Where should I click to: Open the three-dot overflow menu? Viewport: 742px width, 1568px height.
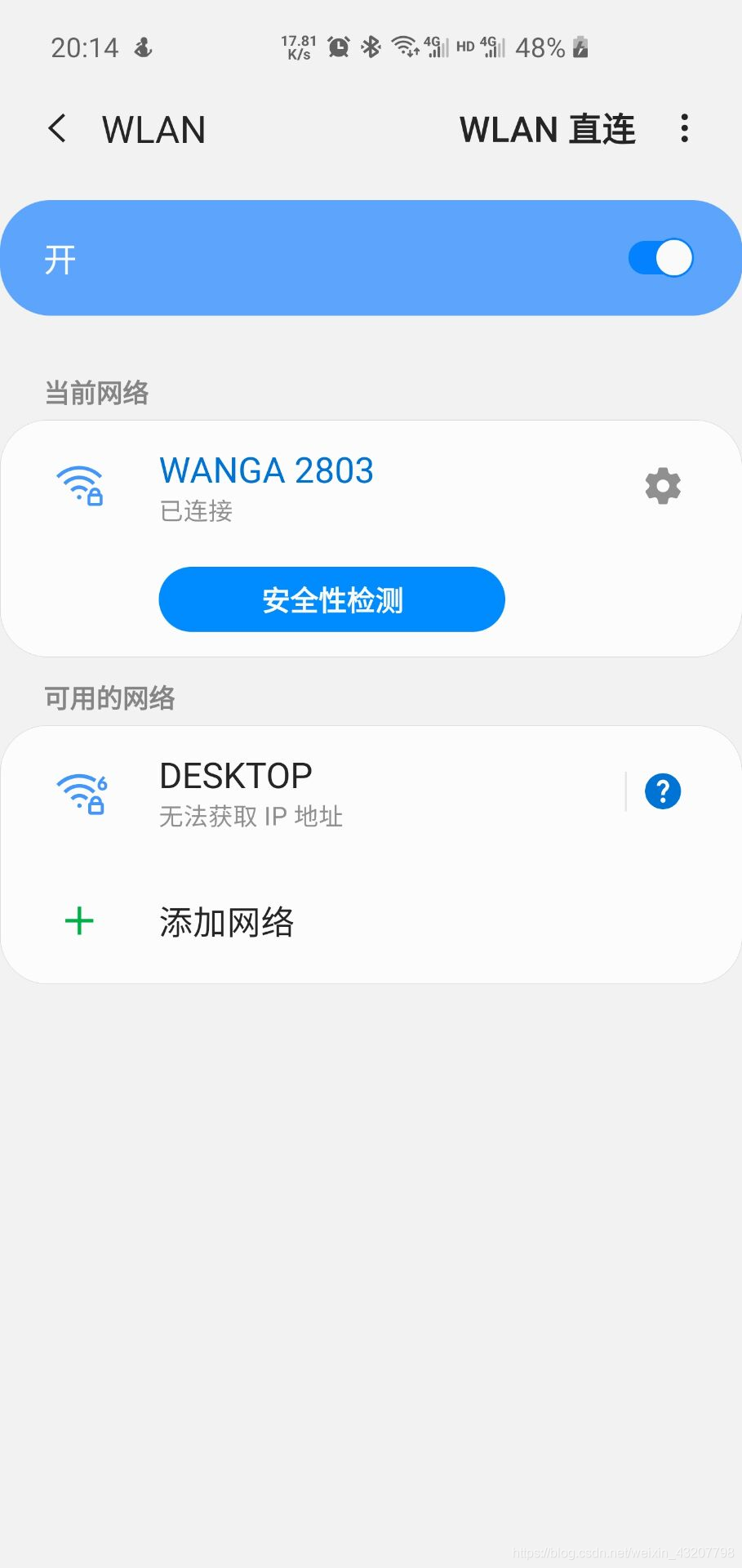point(684,129)
